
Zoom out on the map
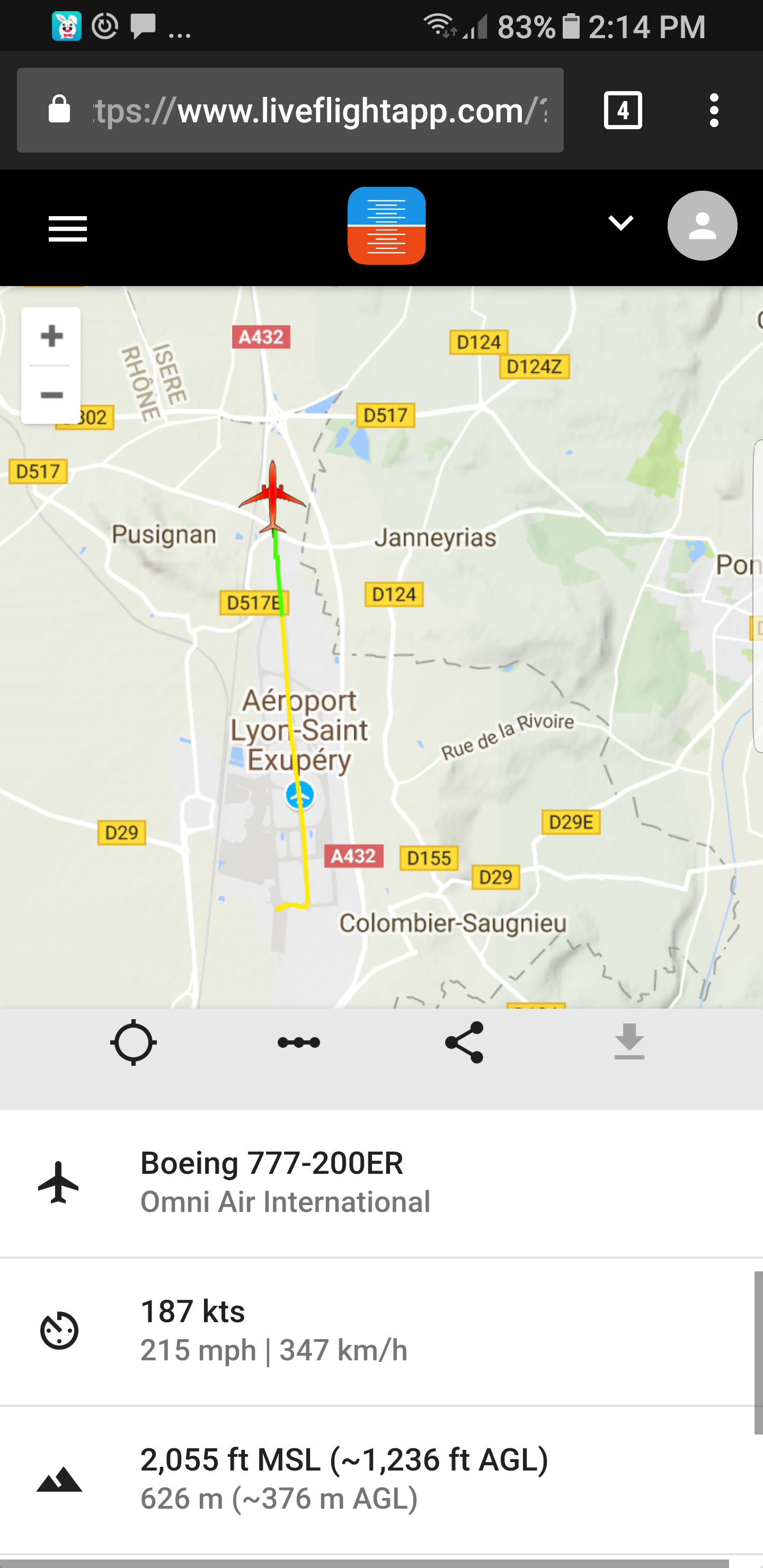pyautogui.click(x=51, y=396)
